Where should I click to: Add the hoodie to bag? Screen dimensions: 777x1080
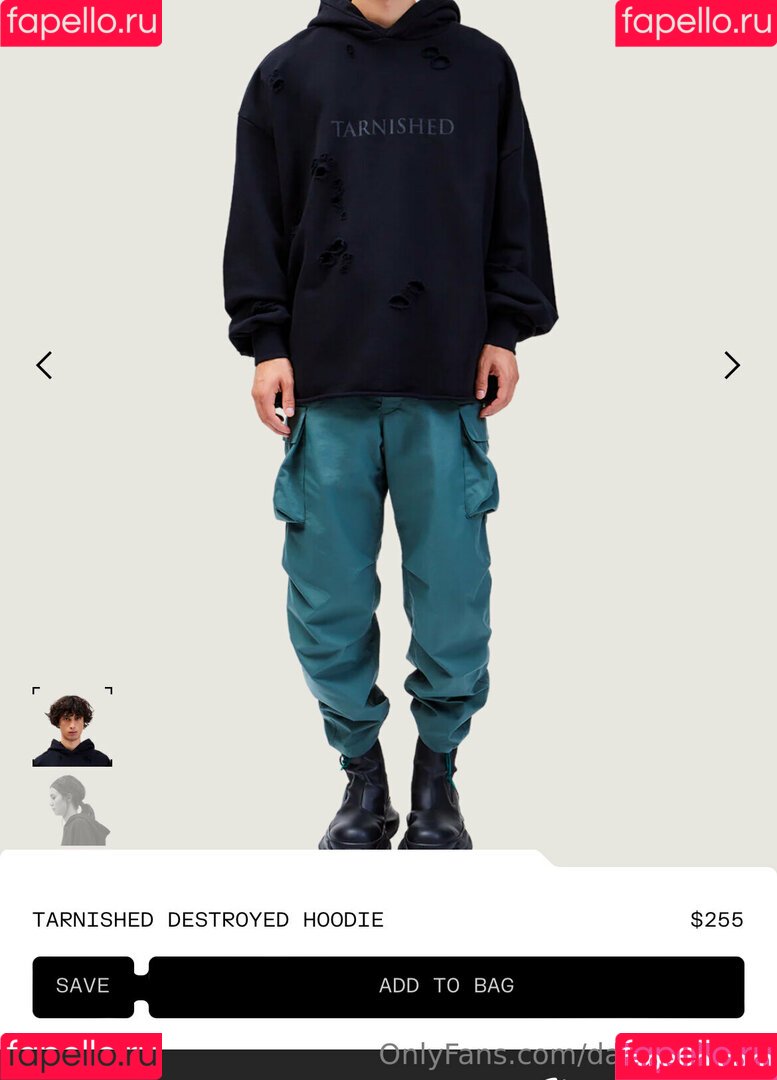click(446, 986)
